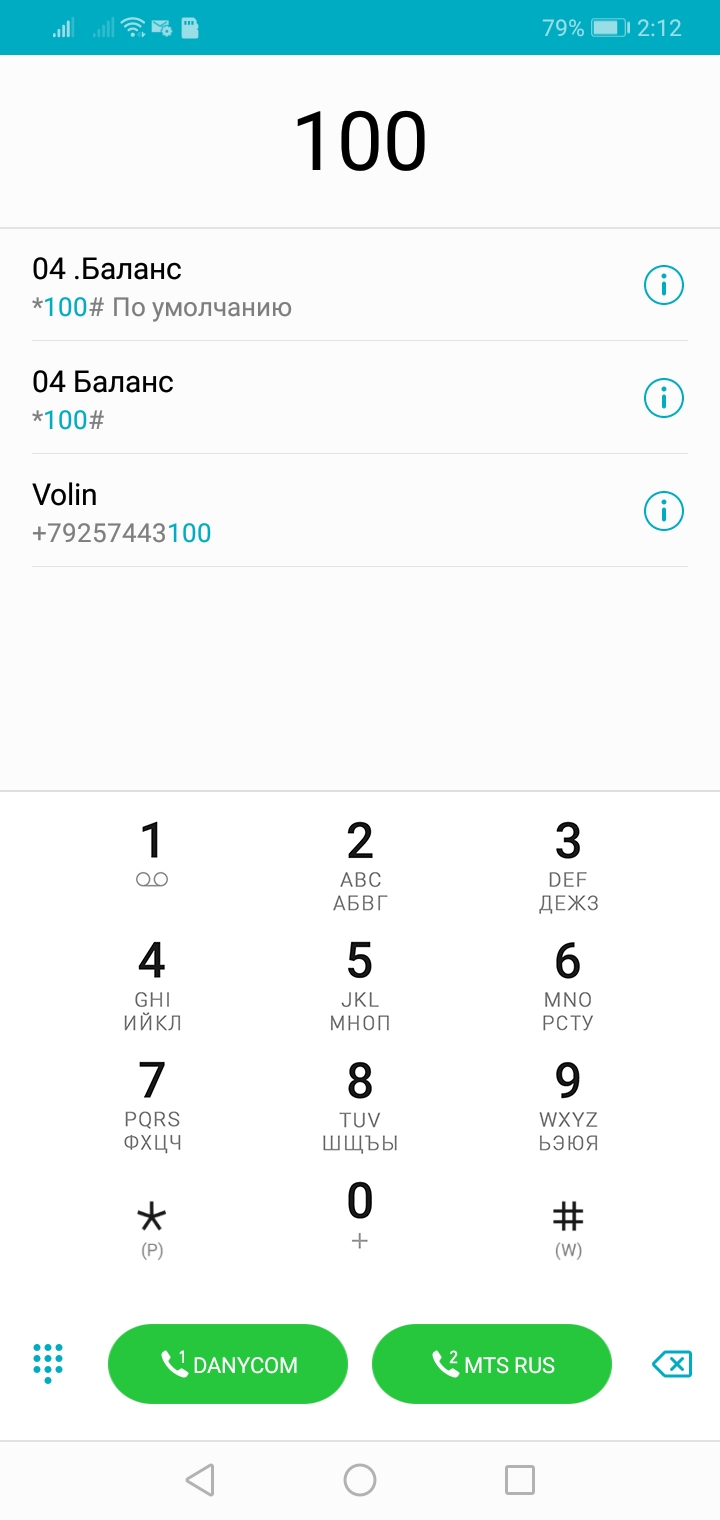The width and height of the screenshot is (720, 1520).
Task: Show info for 04 Баланс without default
Action: pos(663,398)
